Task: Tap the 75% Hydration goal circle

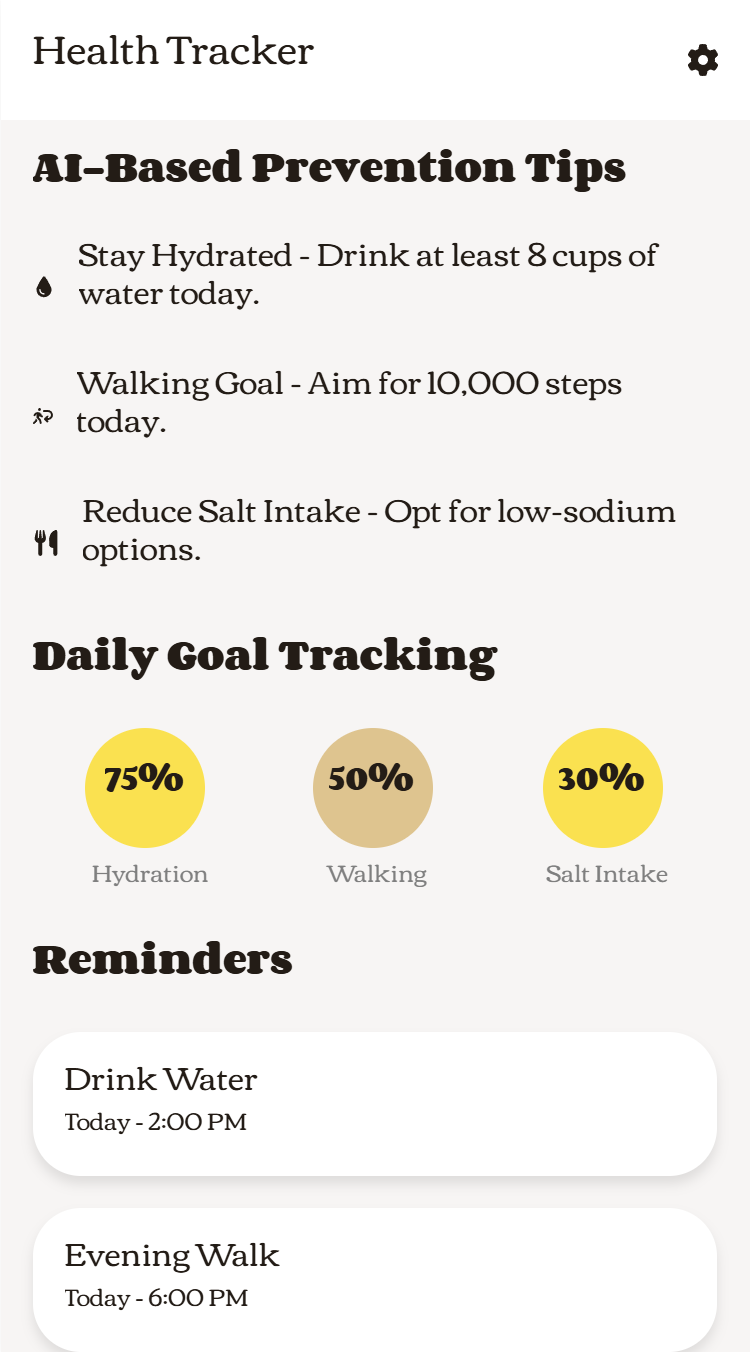Action: [x=145, y=788]
